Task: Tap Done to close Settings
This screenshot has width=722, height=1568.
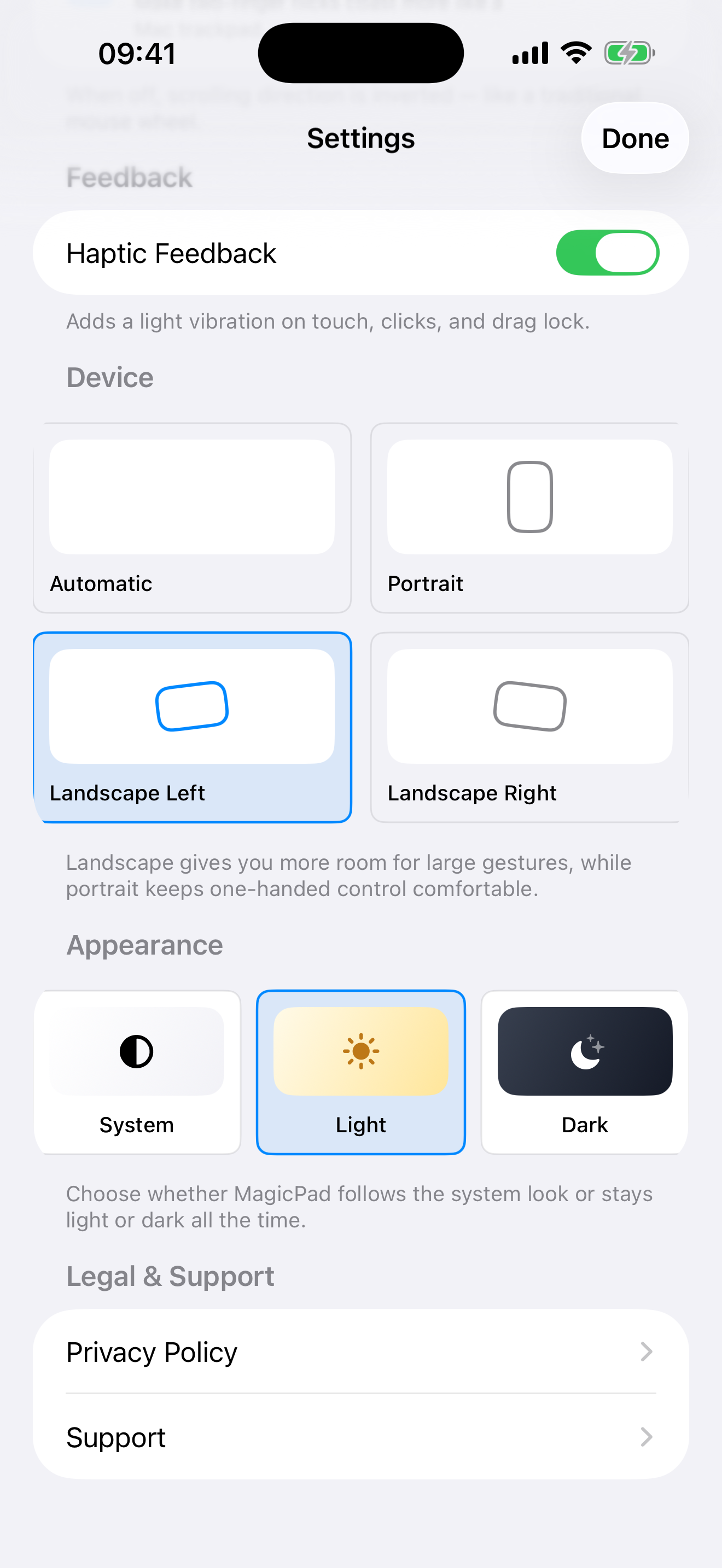Action: (634, 138)
